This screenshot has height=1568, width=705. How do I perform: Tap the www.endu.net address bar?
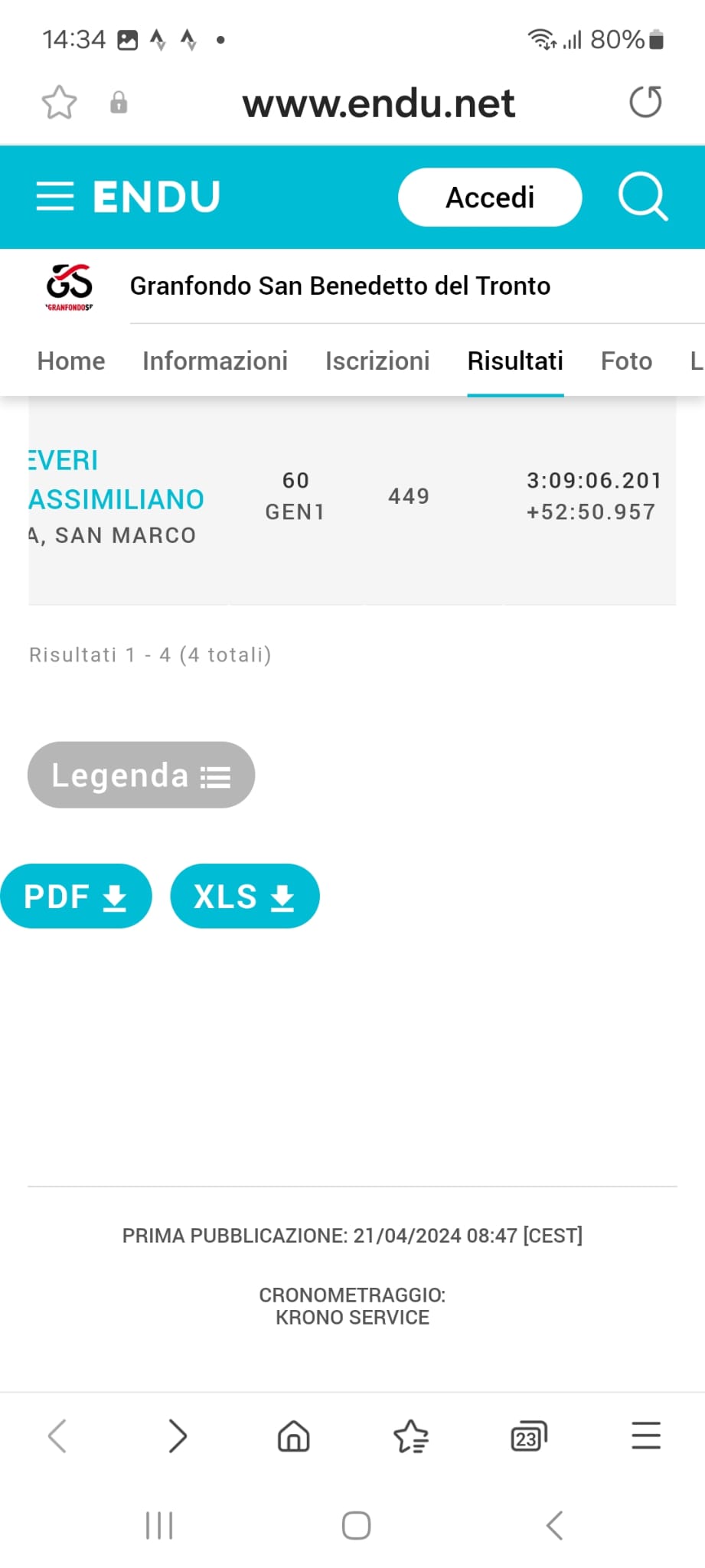pyautogui.click(x=379, y=103)
